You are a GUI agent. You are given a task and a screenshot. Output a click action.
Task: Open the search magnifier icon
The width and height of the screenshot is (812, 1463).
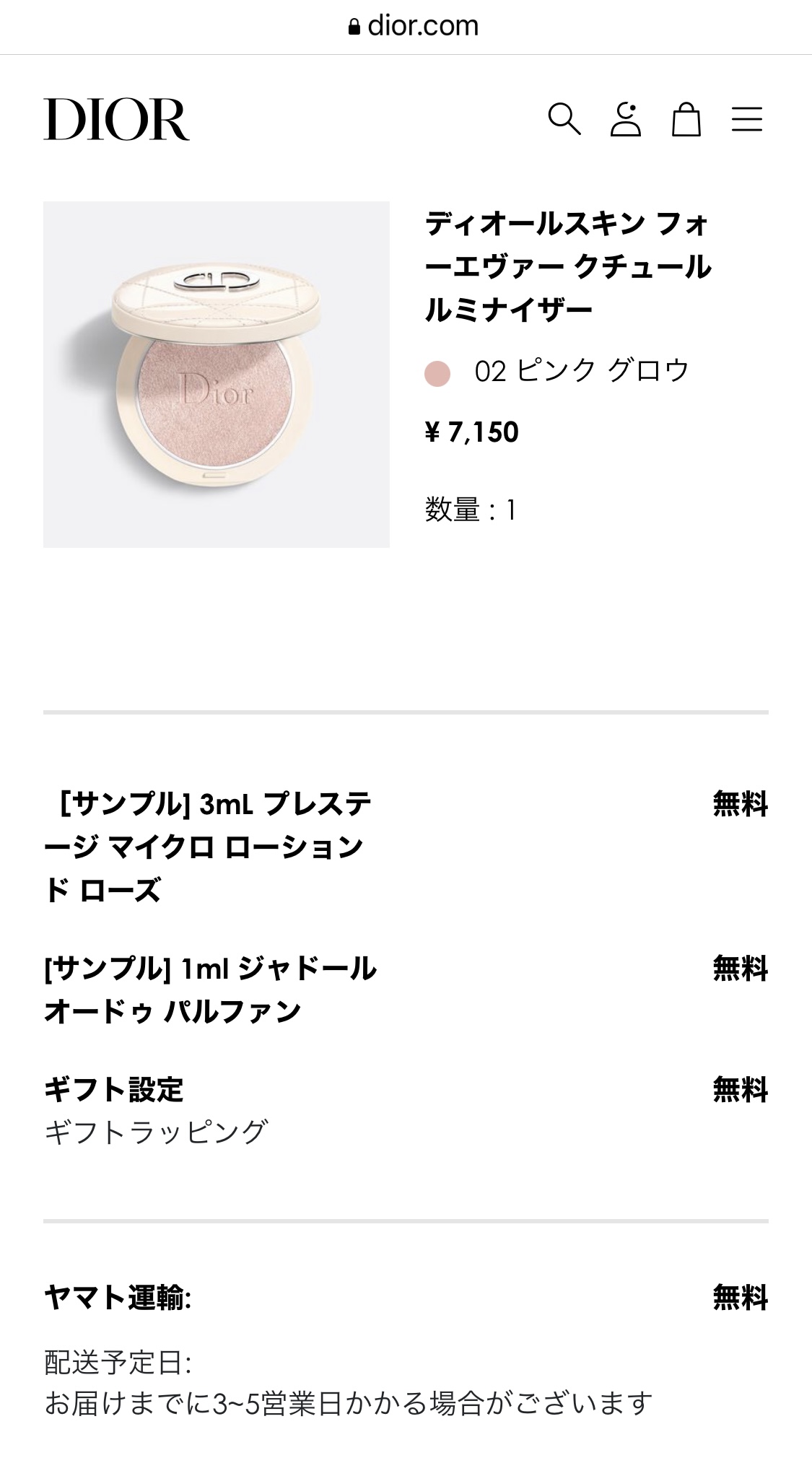coord(564,119)
